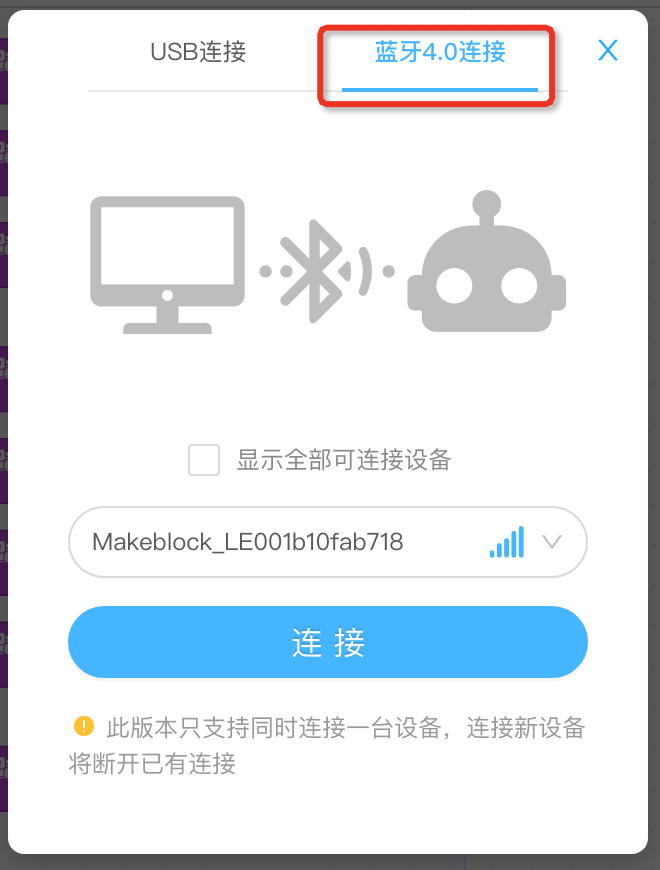This screenshot has height=870, width=660.
Task: Expand the Makeblock device dropdown
Action: click(x=551, y=542)
